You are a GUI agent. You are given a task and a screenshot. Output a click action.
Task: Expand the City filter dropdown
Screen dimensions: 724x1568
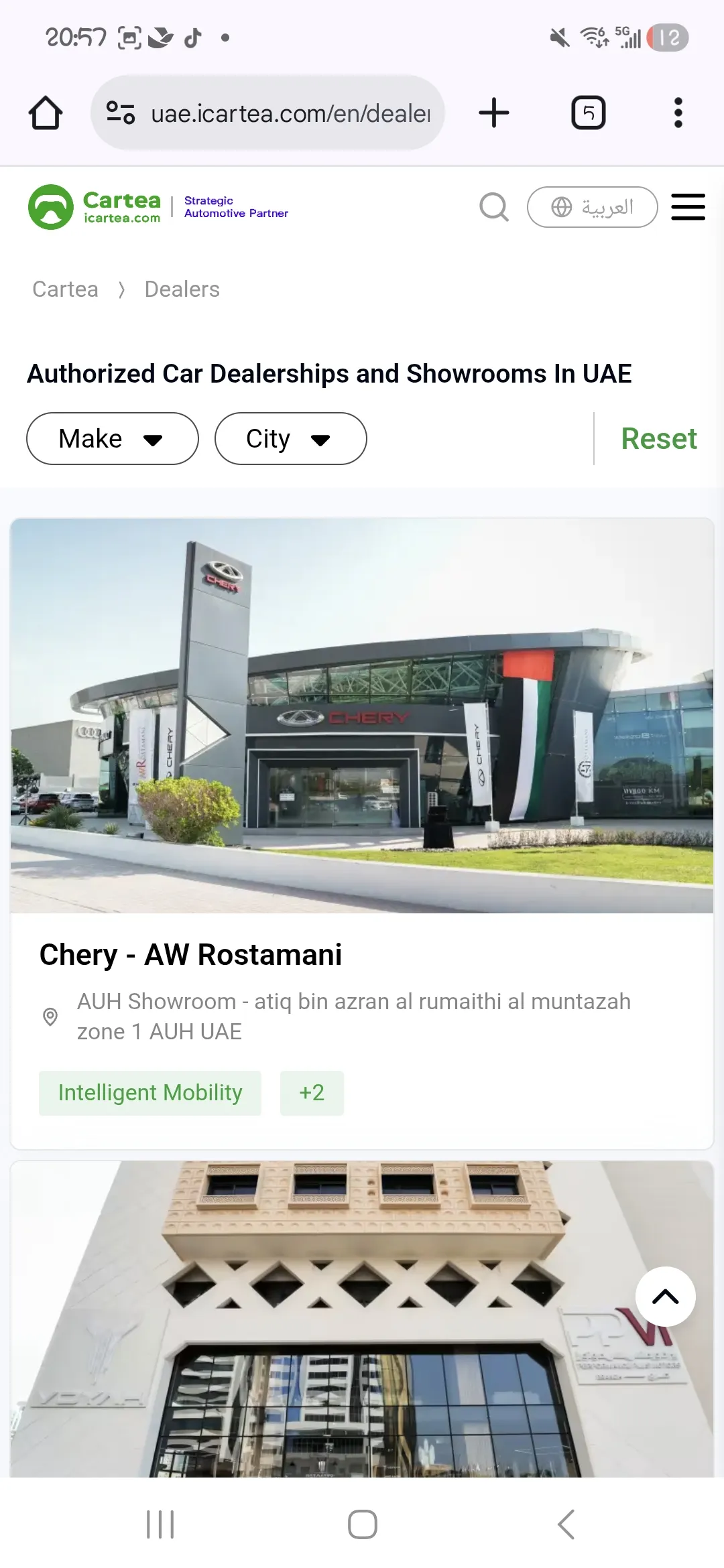pyautogui.click(x=290, y=439)
